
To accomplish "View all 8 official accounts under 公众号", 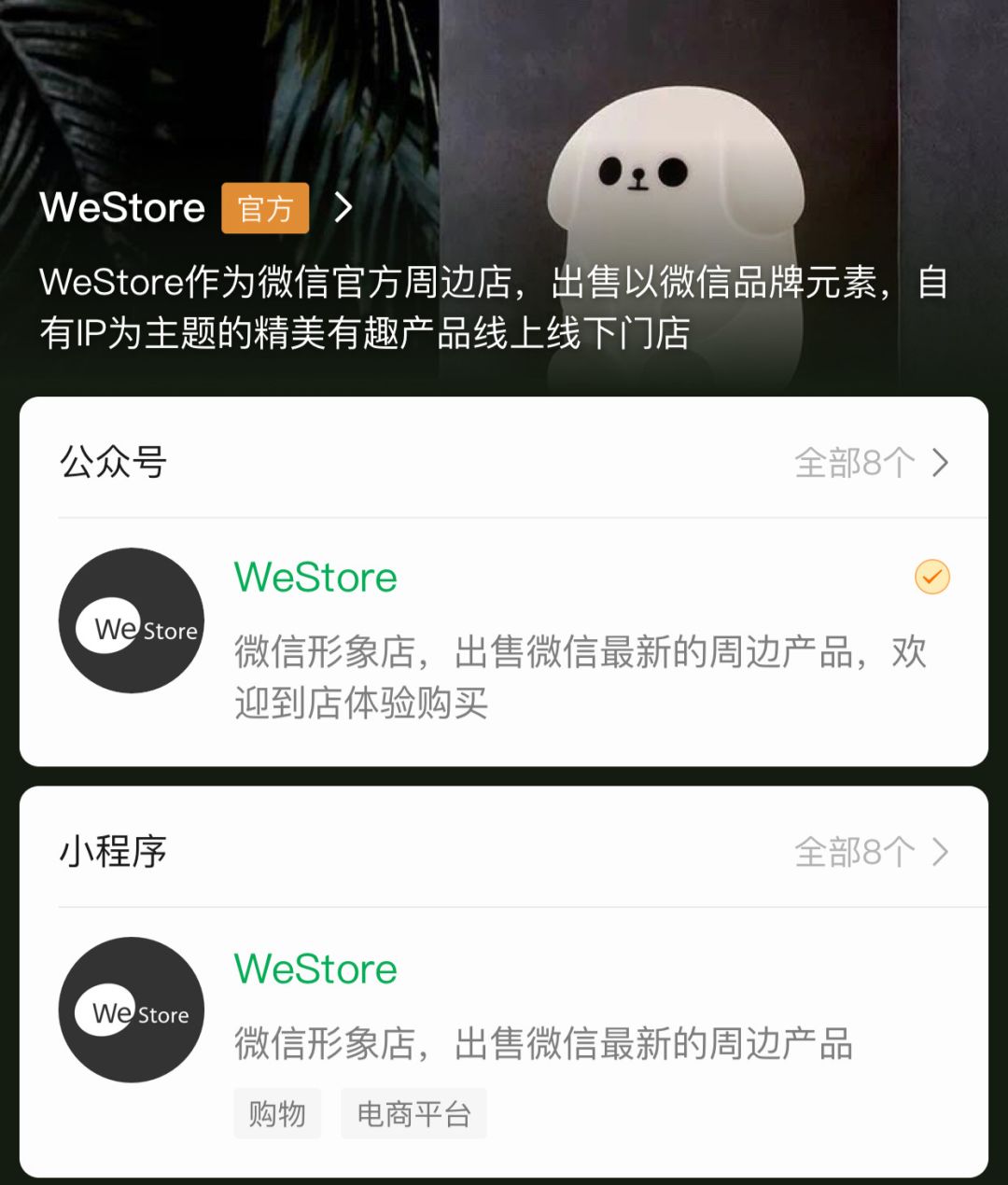I will (x=870, y=463).
